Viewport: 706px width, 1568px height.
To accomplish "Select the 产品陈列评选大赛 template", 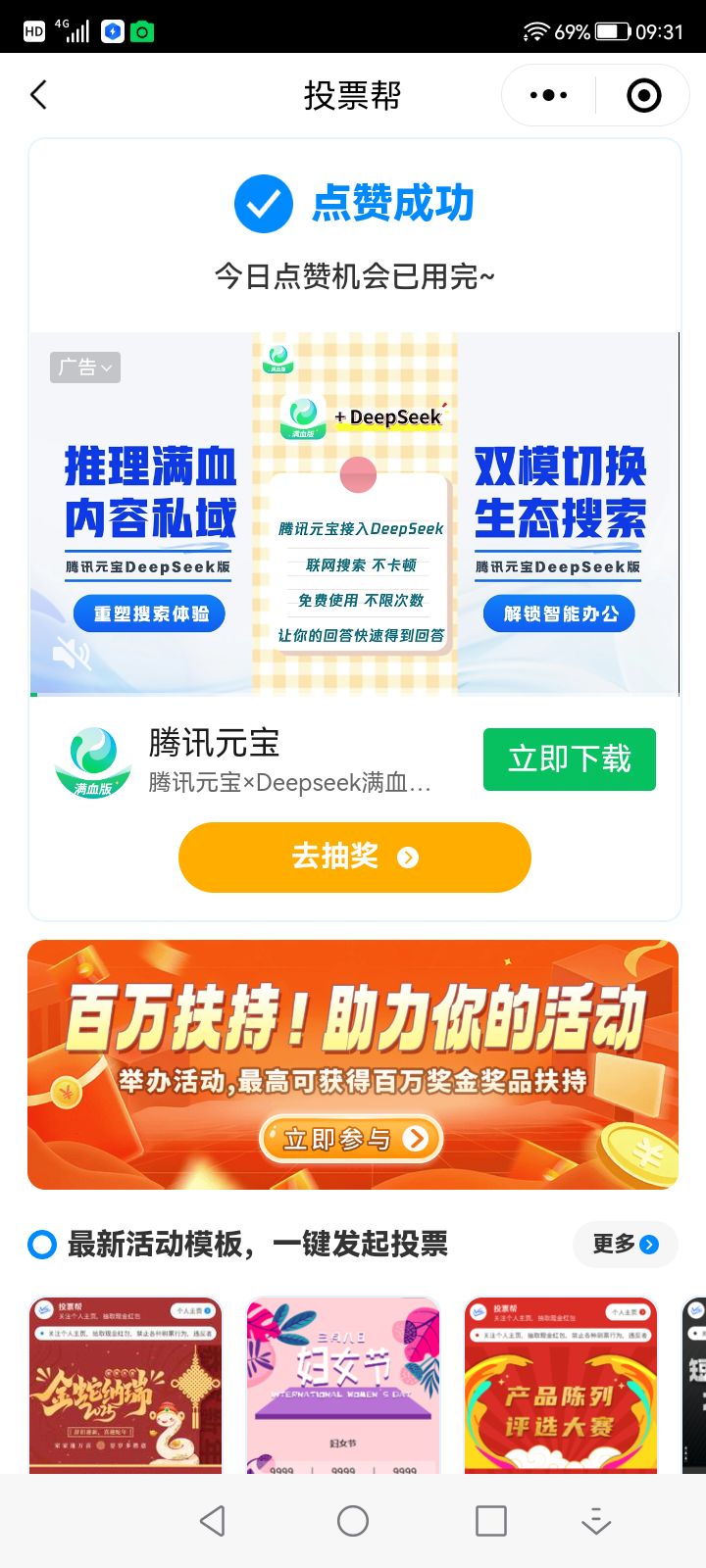I will click(x=560, y=1384).
